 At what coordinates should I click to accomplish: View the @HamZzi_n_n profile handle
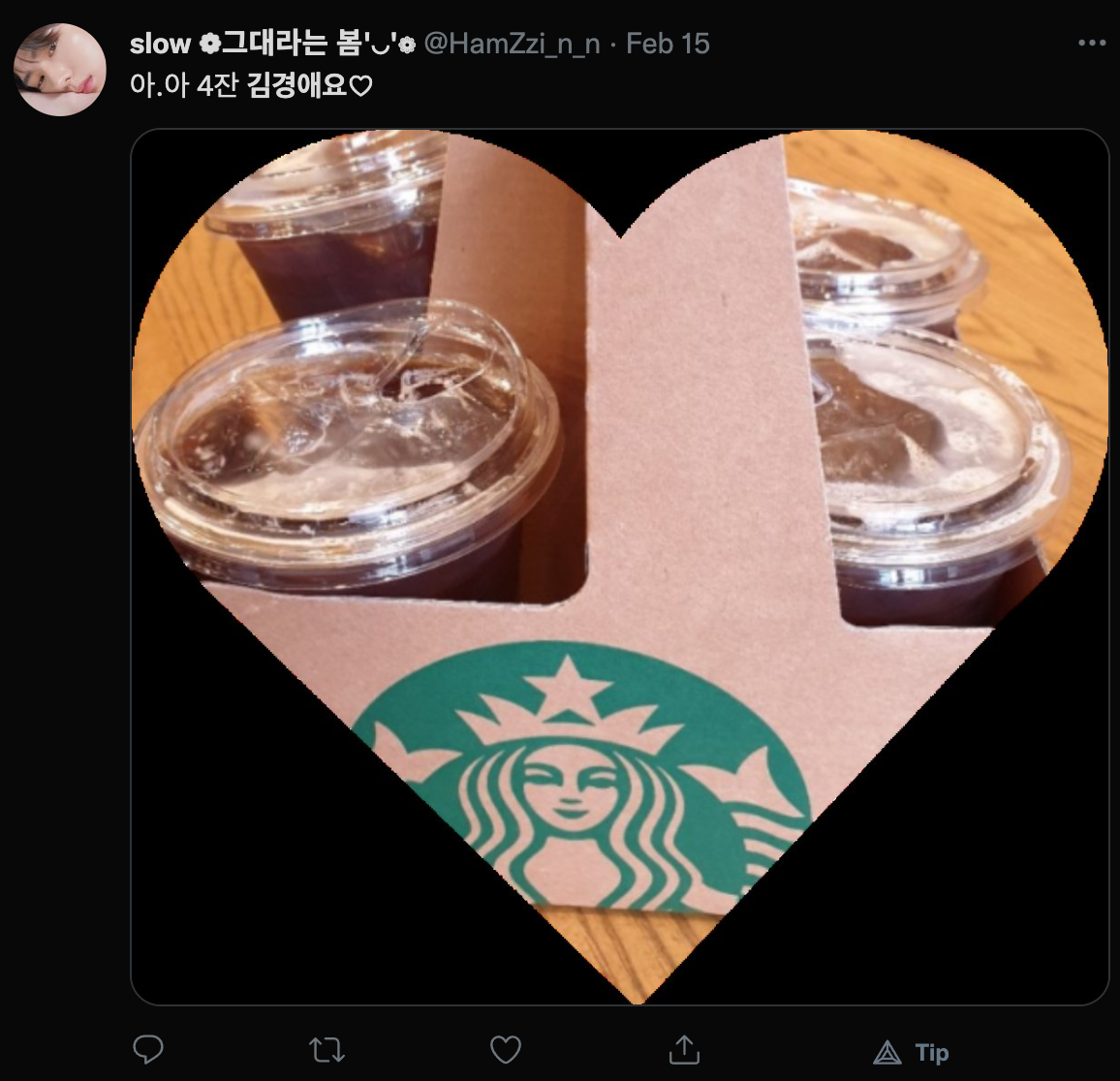click(512, 44)
